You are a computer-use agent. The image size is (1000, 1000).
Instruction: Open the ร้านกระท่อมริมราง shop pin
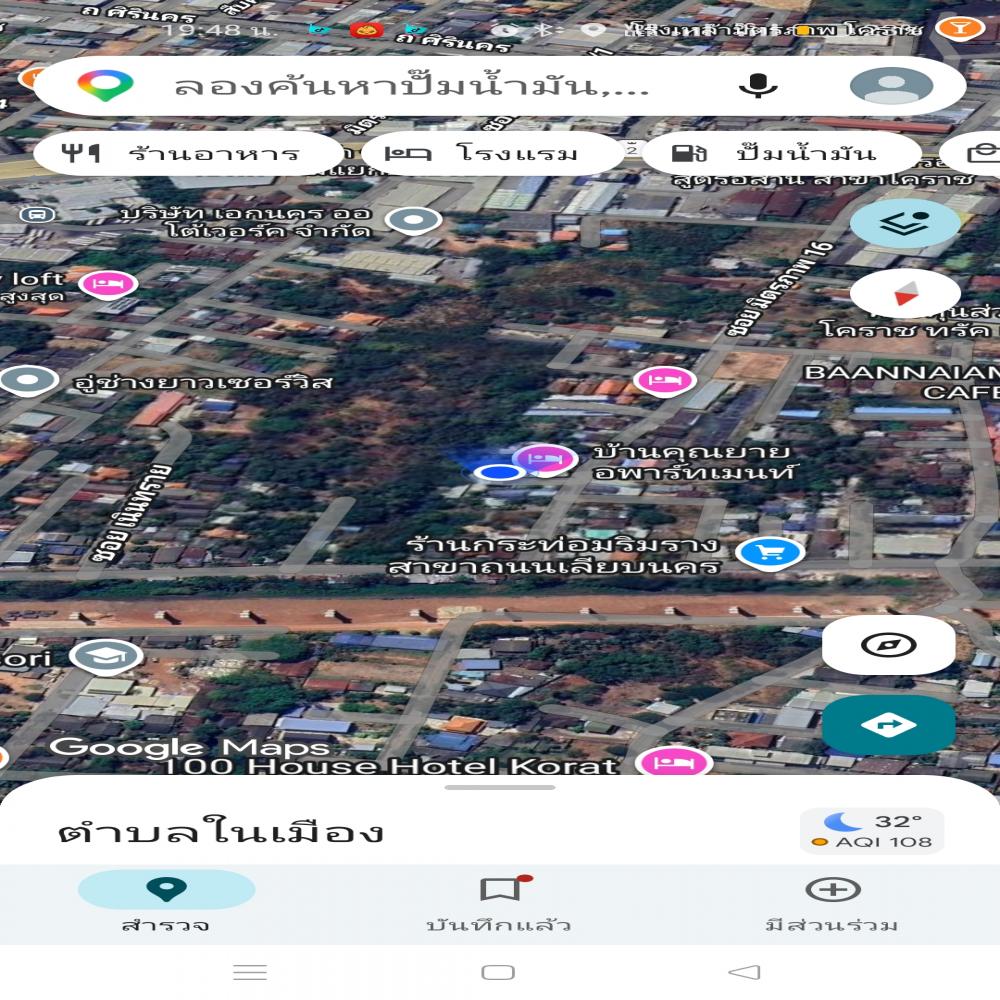[770, 552]
